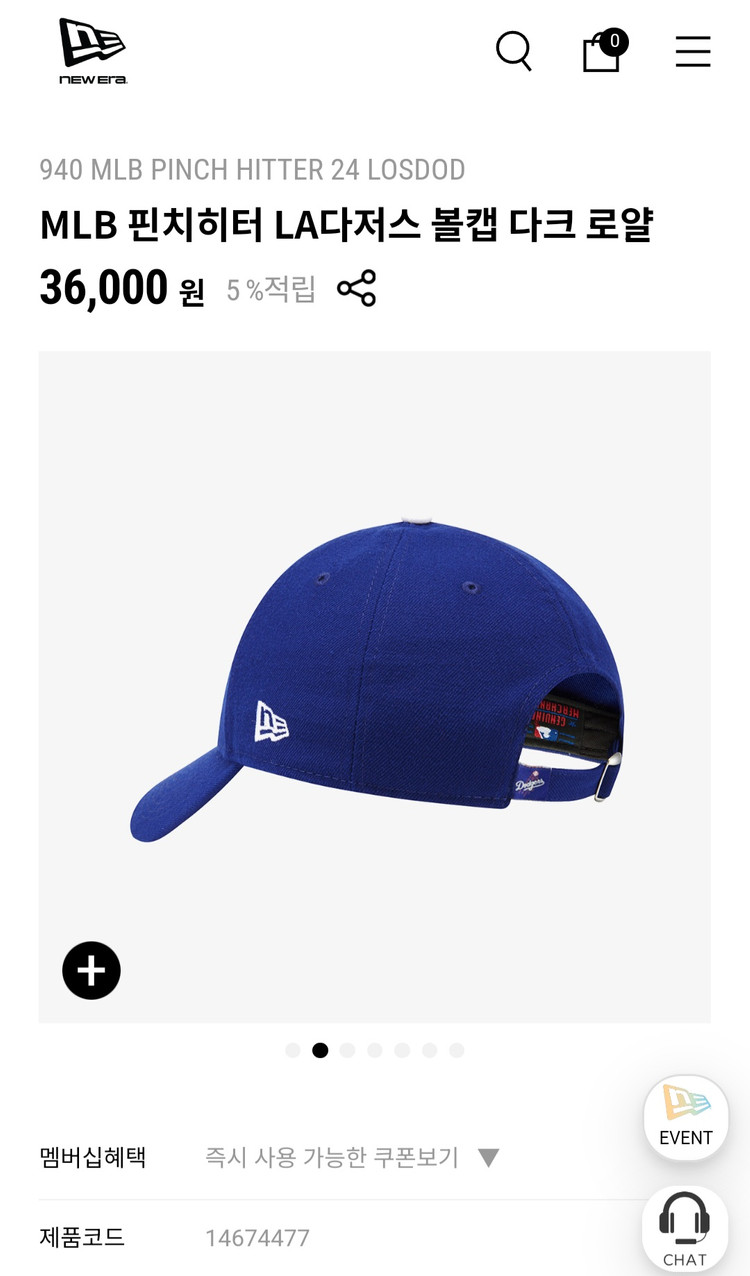Open the 즉시 사용 가능한 쿠폰보기 list

pyautogui.click(x=330, y=1157)
